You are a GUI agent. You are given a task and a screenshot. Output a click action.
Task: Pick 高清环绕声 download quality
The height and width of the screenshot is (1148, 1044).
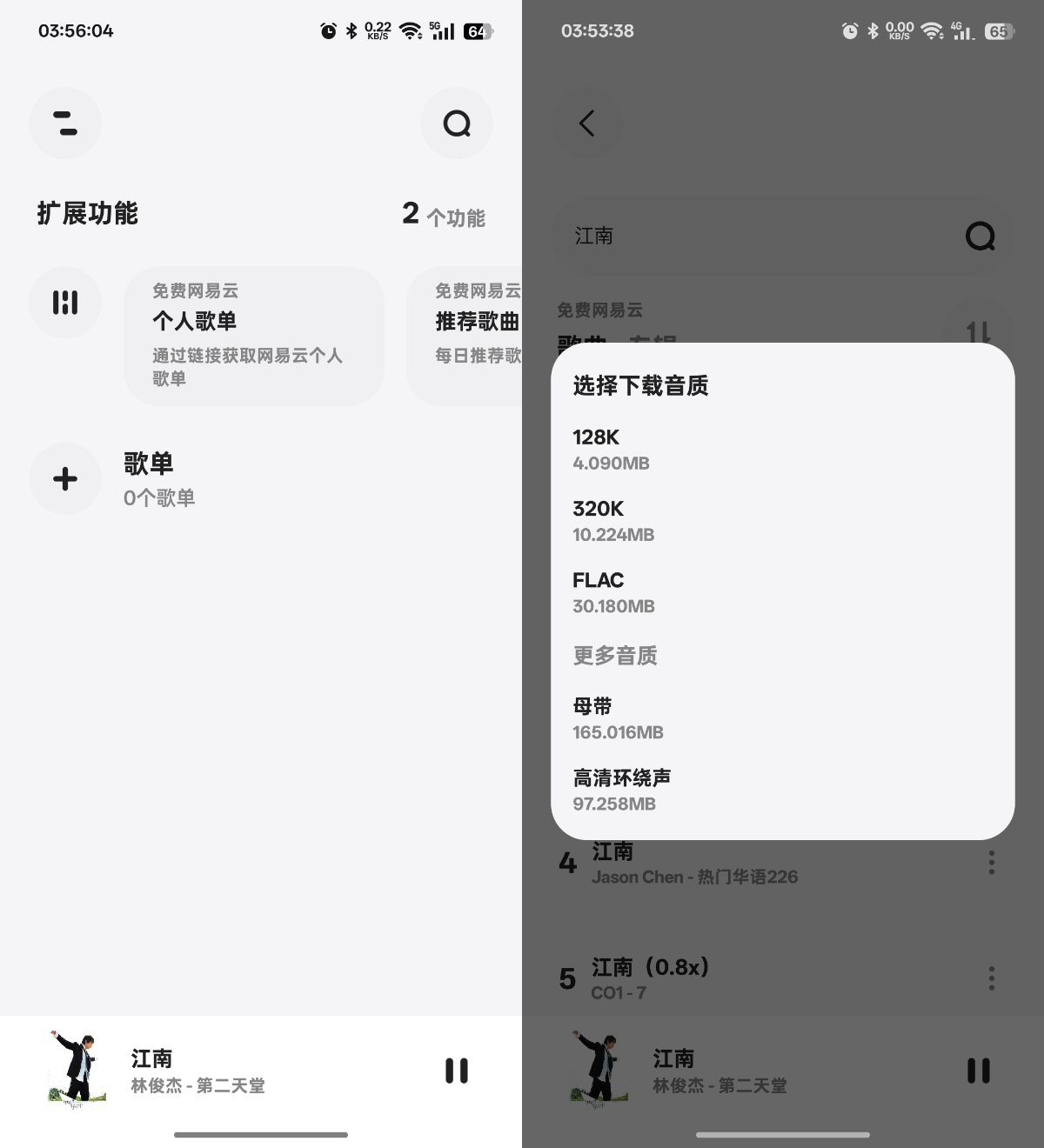point(621,790)
